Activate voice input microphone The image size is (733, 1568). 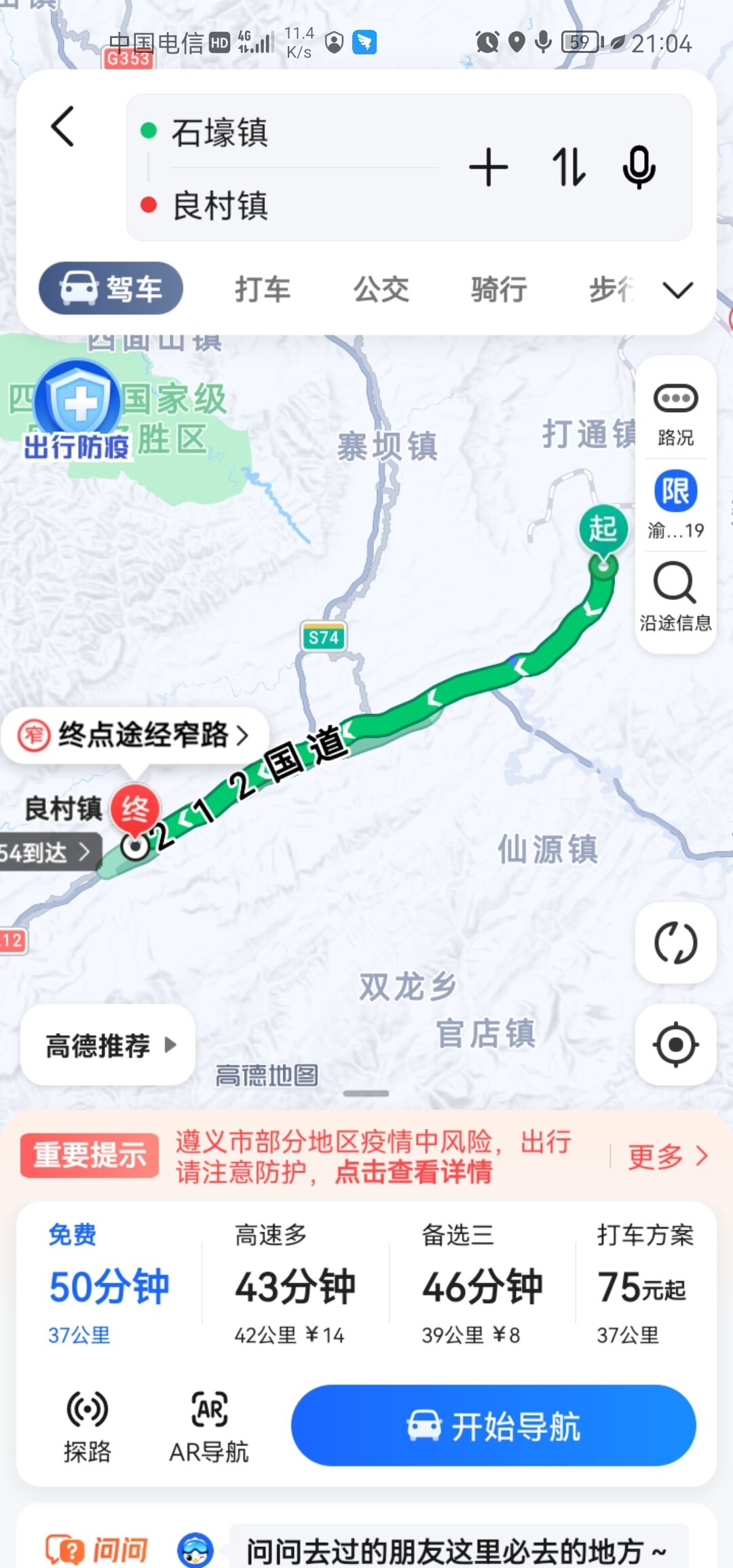(x=639, y=168)
